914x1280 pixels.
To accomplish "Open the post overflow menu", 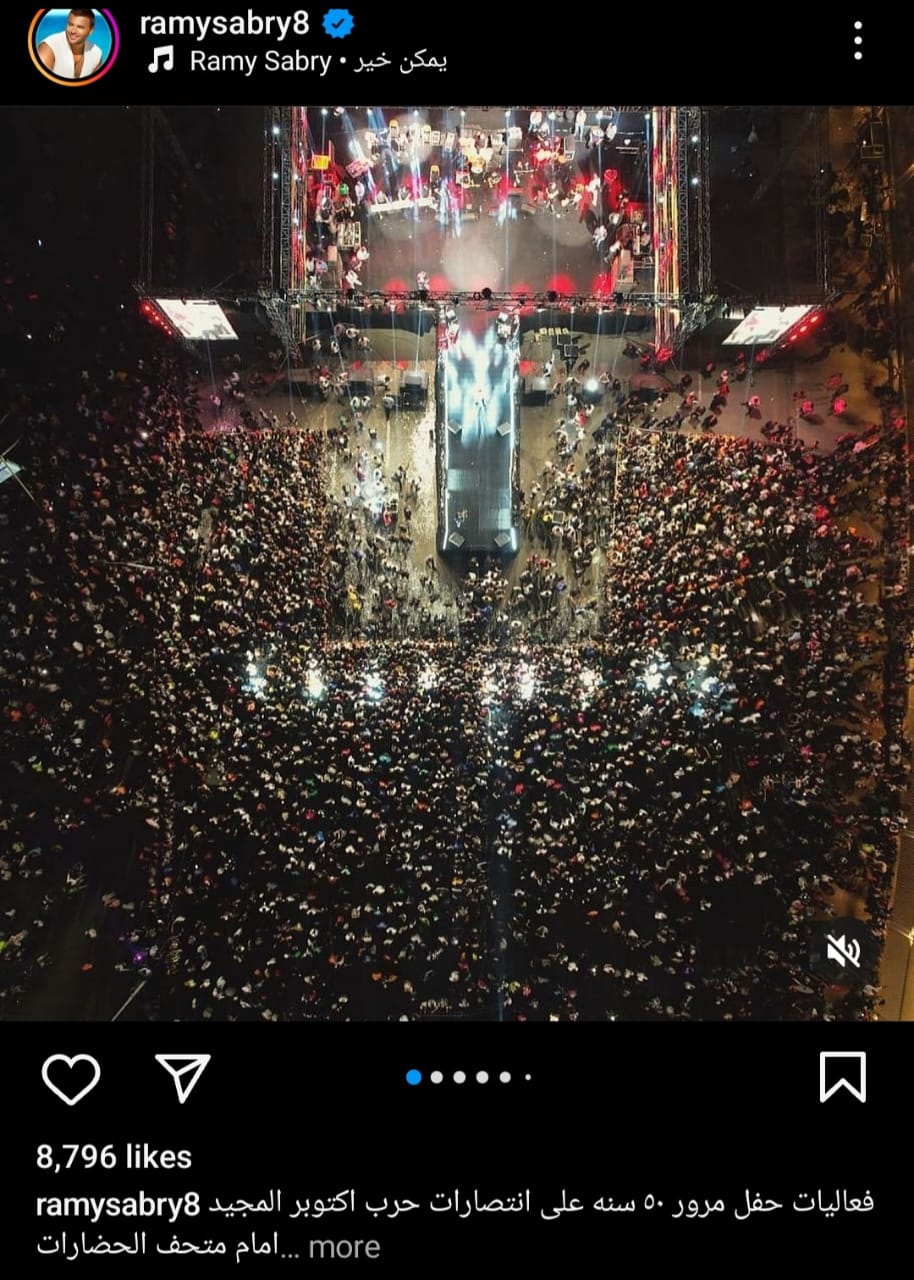I will [x=857, y=41].
